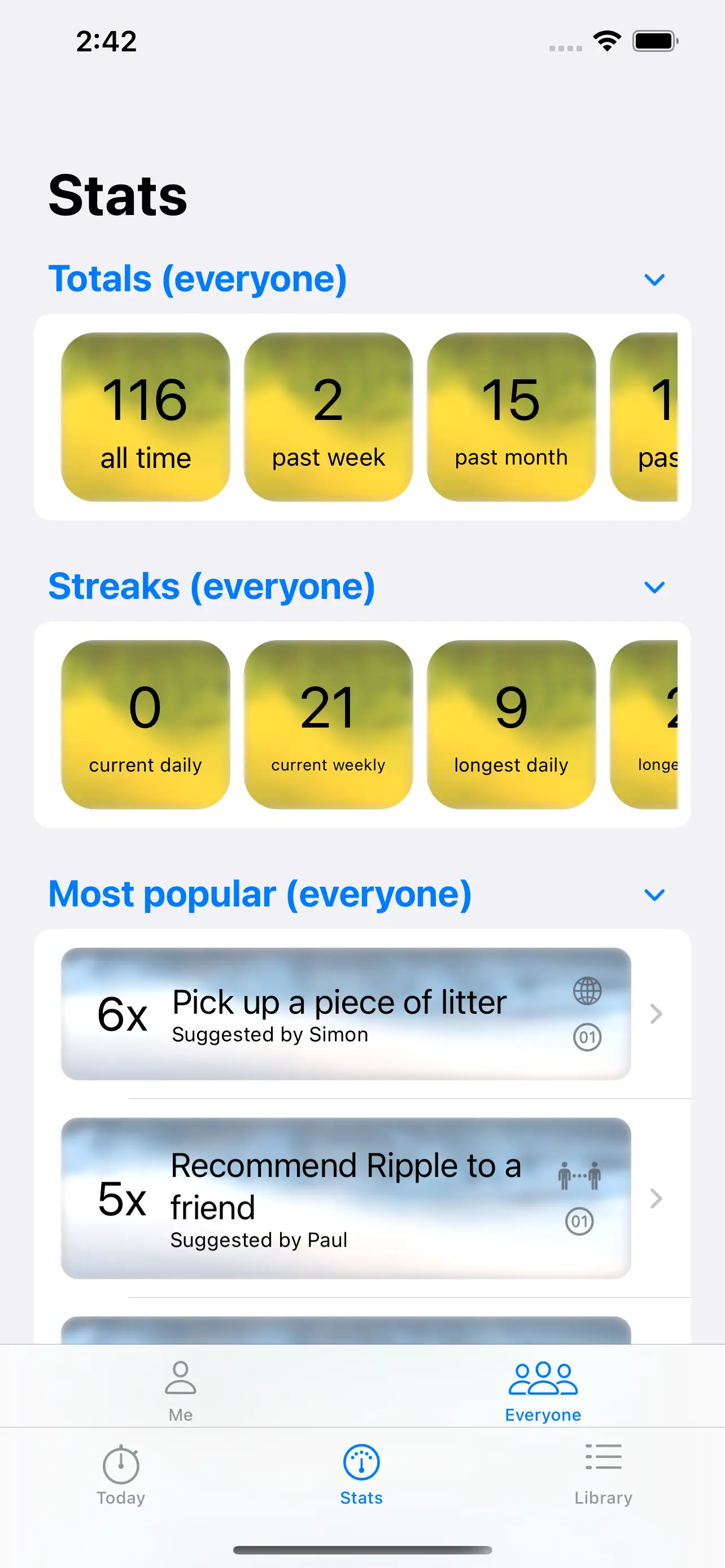The height and width of the screenshot is (1568, 725).
Task: Switch to the Me stats view
Action: point(181,1391)
